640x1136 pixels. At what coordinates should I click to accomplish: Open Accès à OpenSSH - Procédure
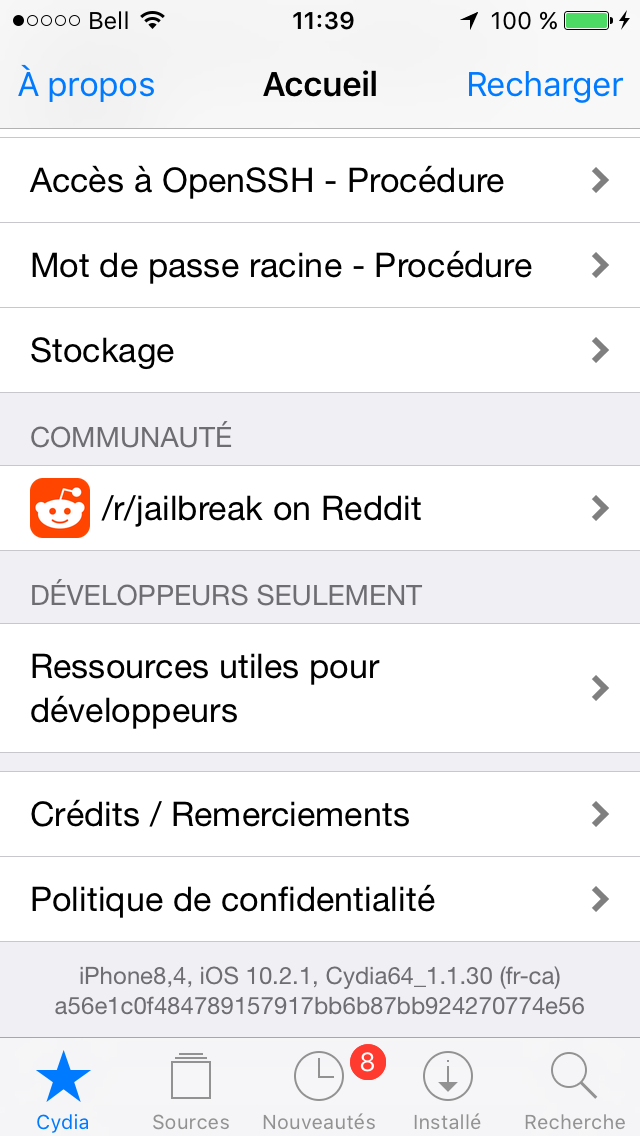(320, 180)
